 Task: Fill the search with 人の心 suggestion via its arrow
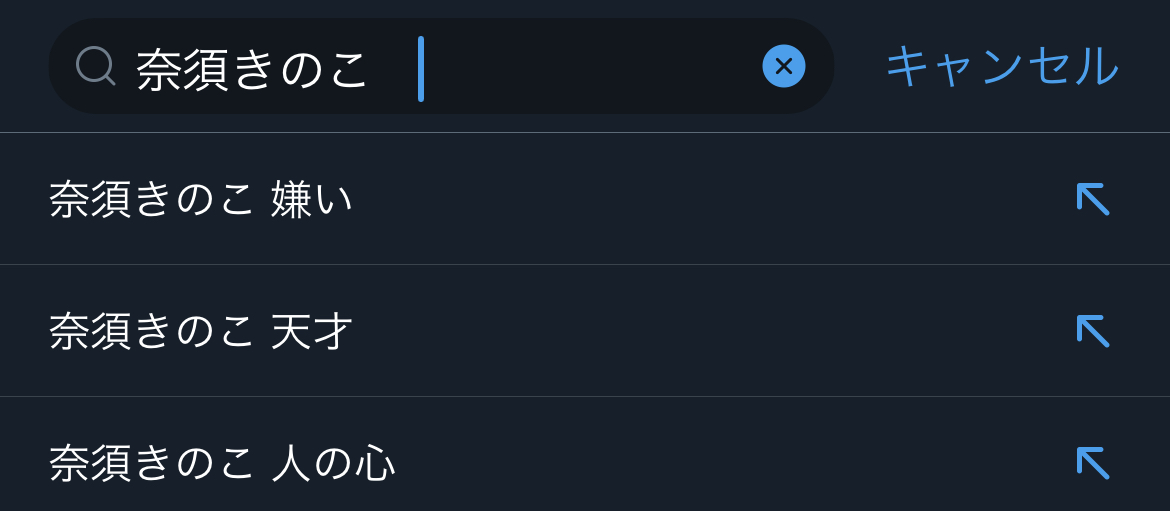pyautogui.click(x=1092, y=463)
